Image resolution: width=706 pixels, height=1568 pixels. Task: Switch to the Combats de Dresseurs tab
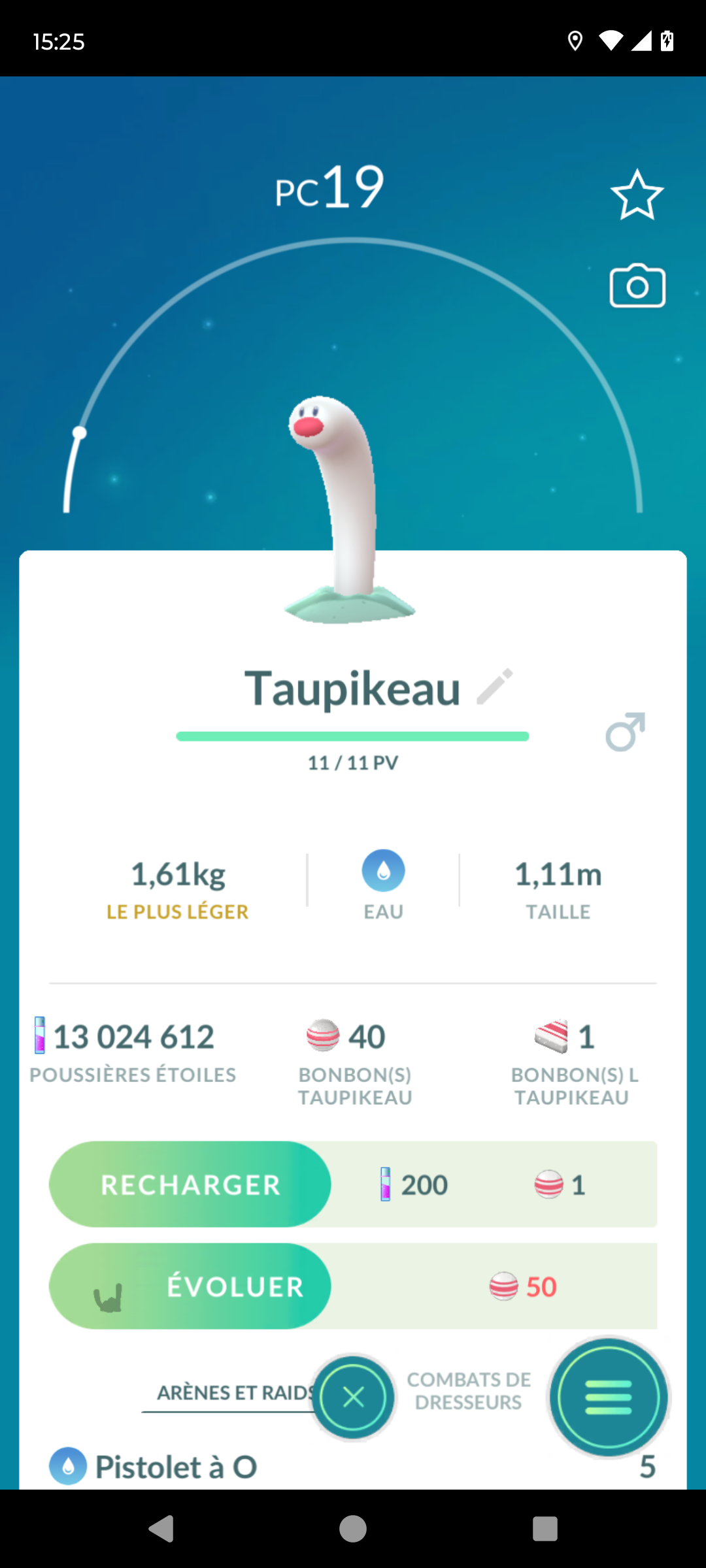coord(469,1391)
